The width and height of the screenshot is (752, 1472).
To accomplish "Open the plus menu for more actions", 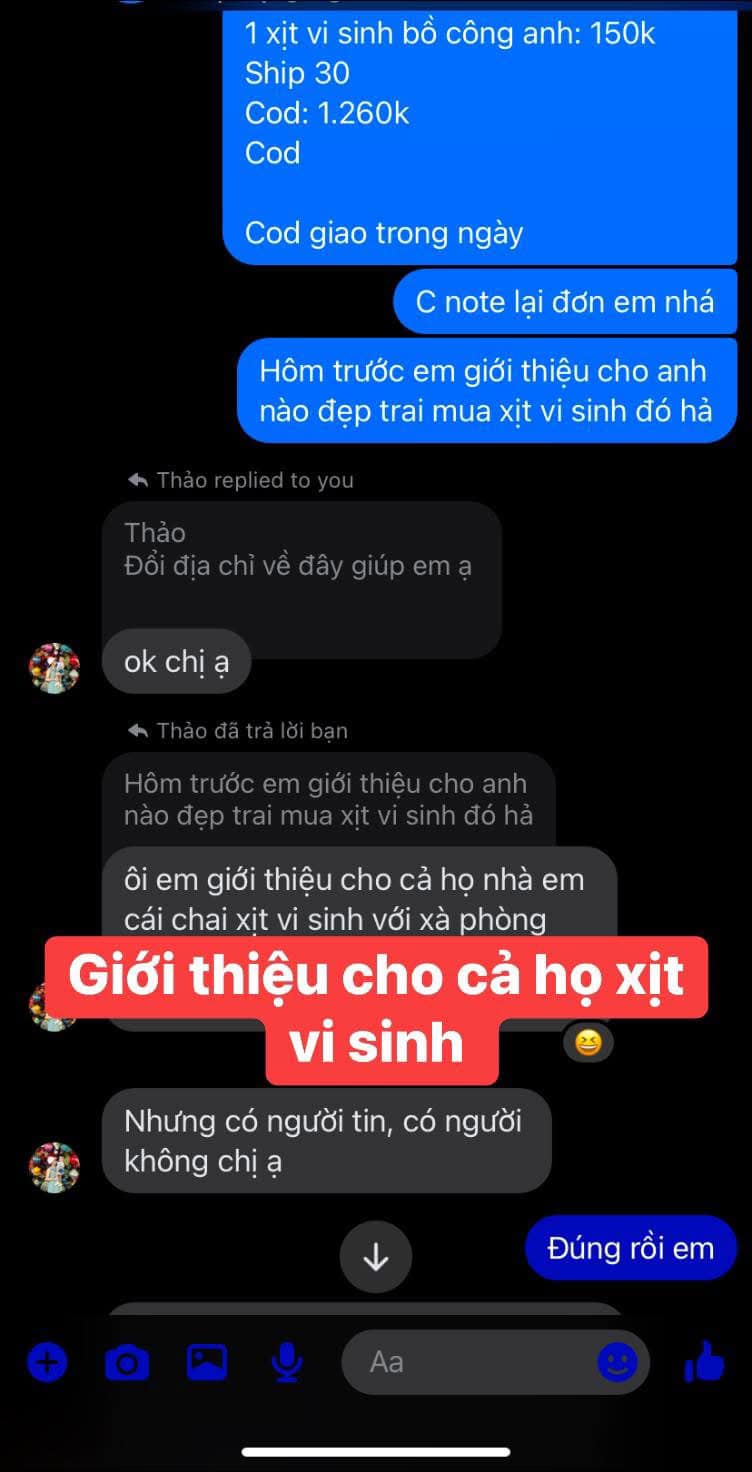I will pyautogui.click(x=47, y=1362).
